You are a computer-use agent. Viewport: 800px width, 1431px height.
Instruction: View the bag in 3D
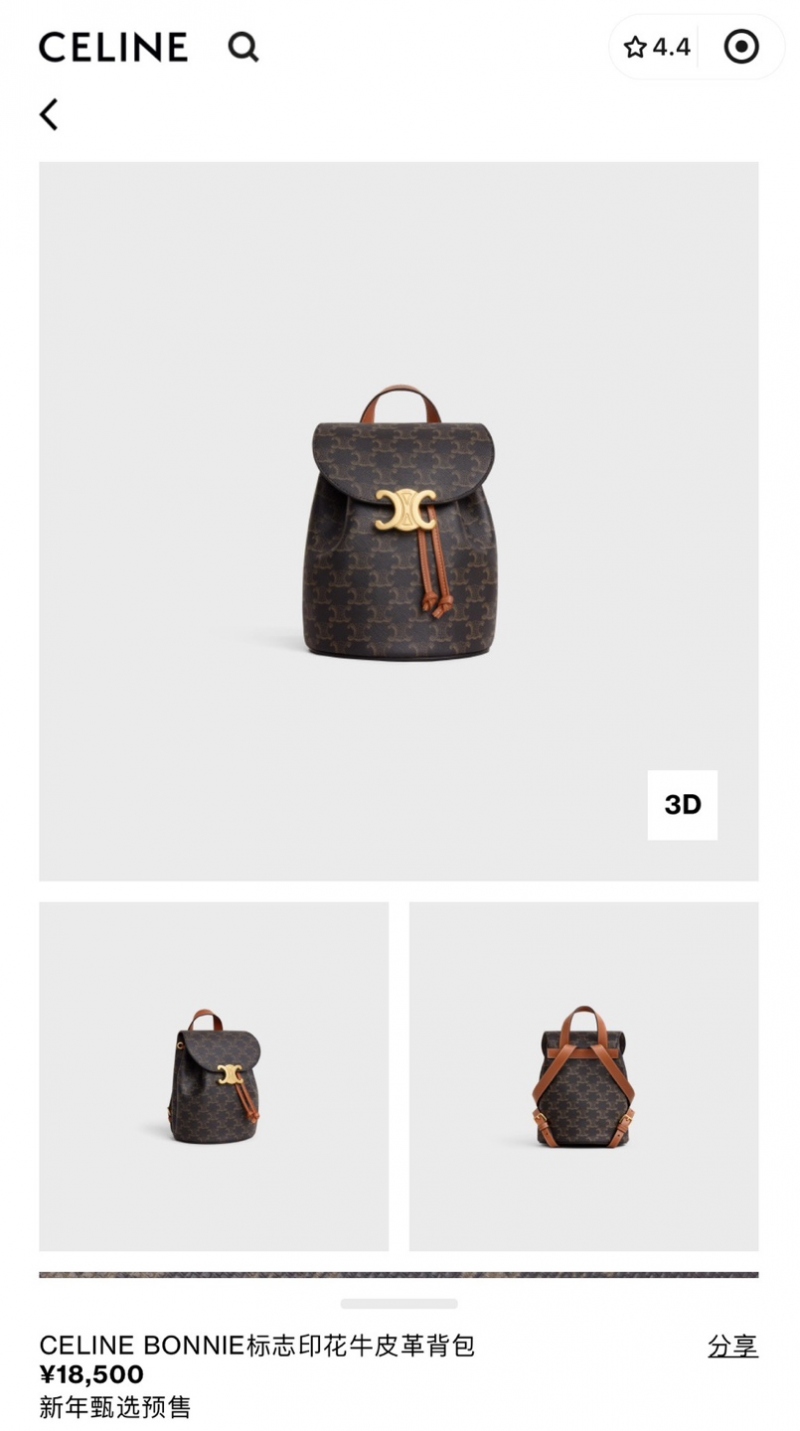[x=682, y=805]
